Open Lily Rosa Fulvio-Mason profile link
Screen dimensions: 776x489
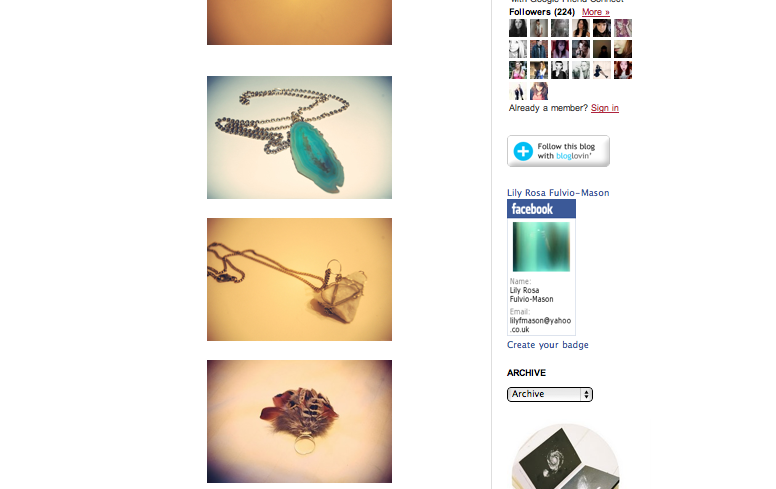point(557,193)
